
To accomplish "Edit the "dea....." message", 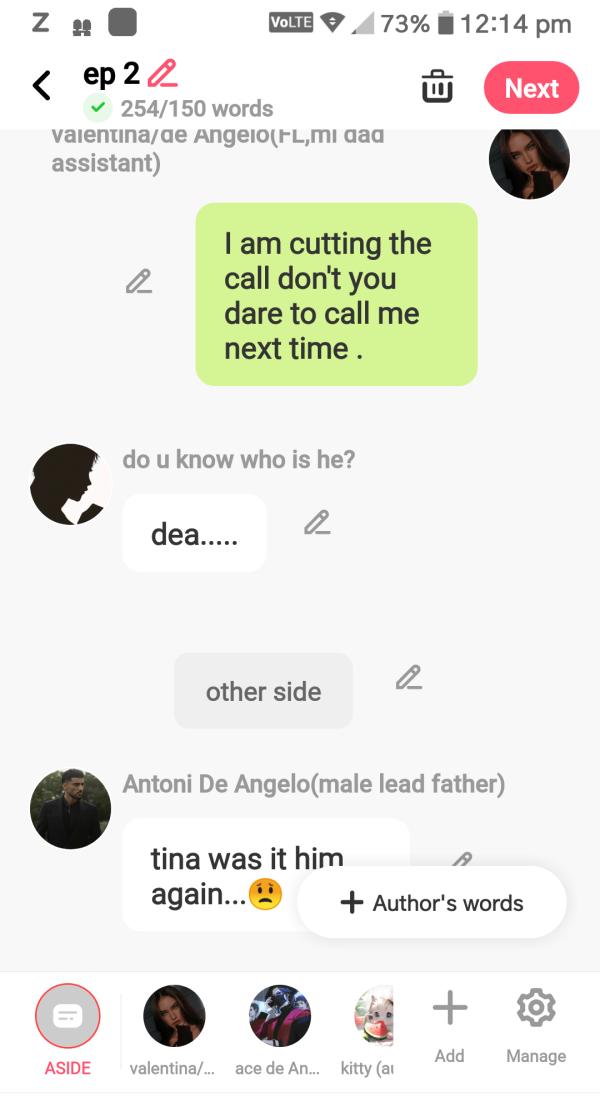I will pyautogui.click(x=317, y=522).
